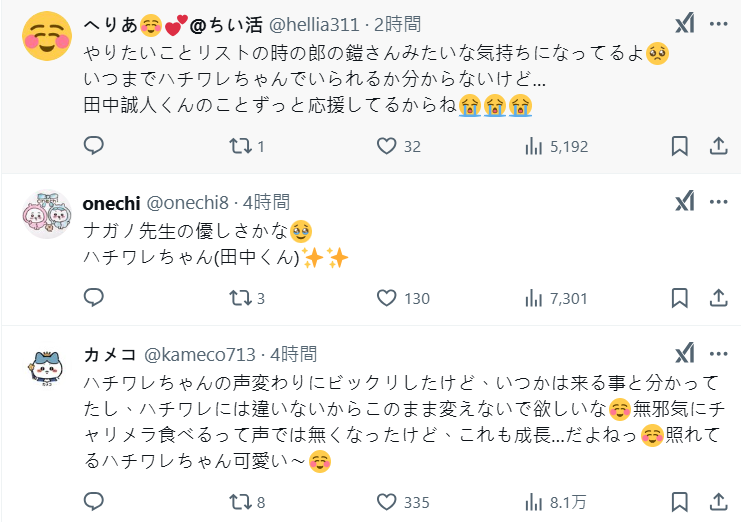
Task: Like onechi's tweet with 130 likes
Action: (387, 297)
